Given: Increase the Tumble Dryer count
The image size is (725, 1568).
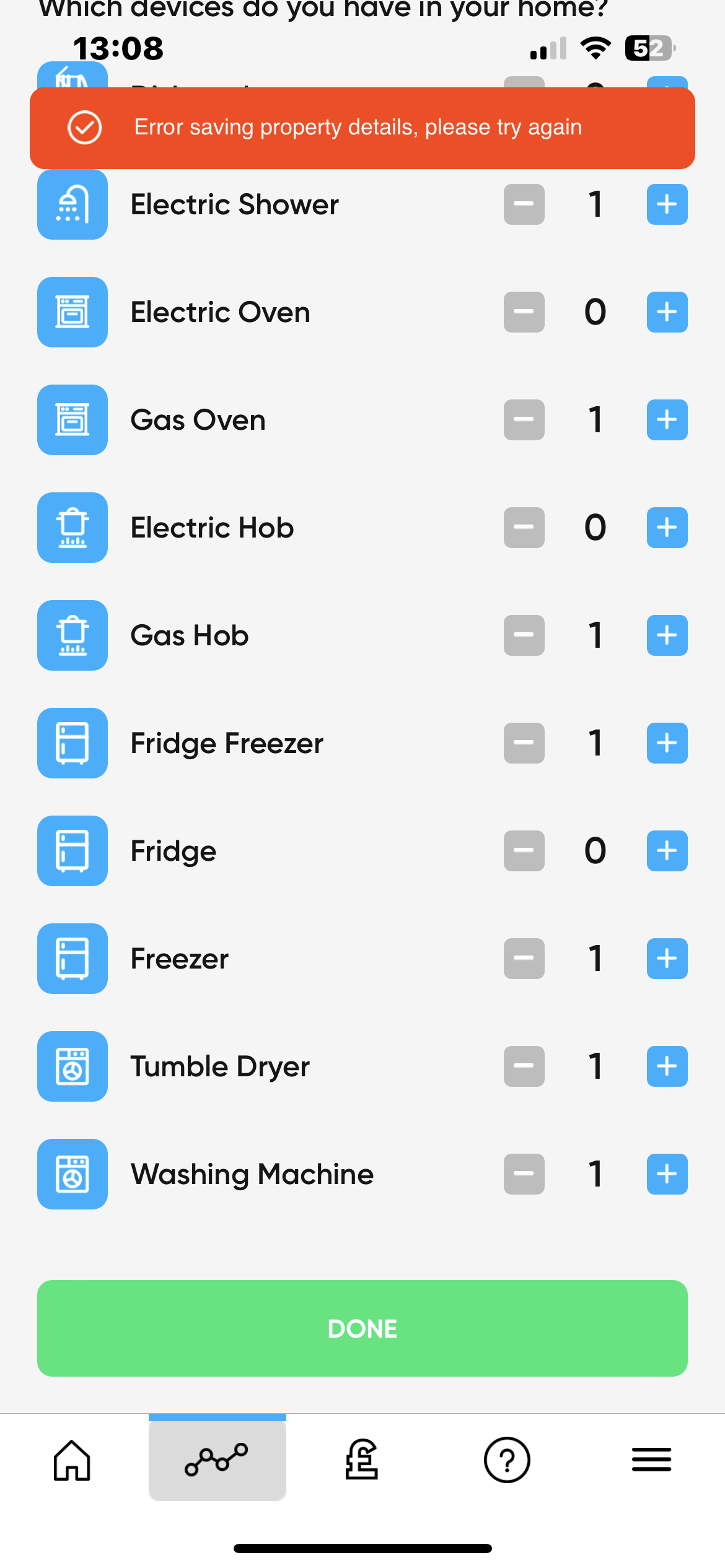Looking at the screenshot, I should 667,1066.
